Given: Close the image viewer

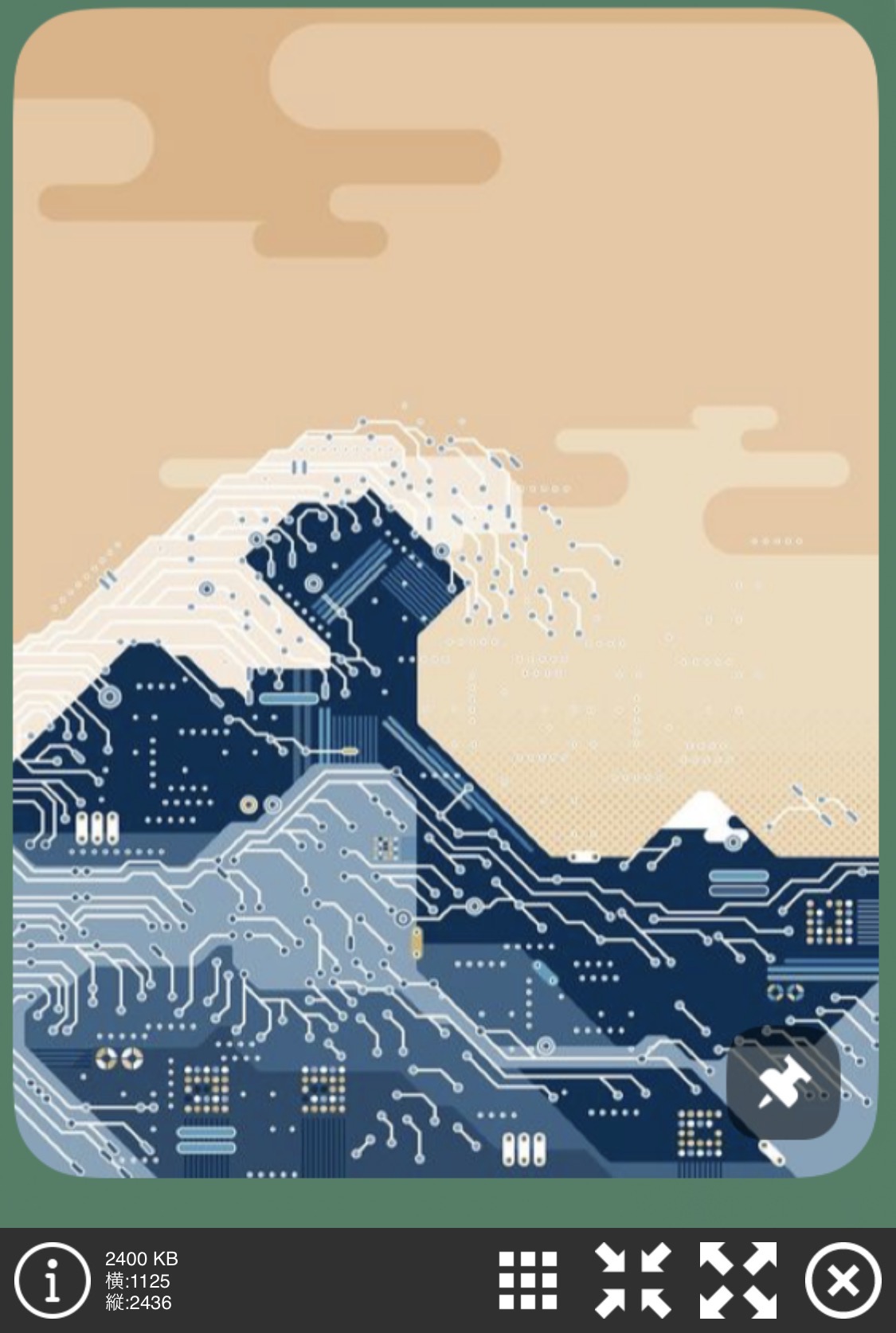Looking at the screenshot, I should (843, 1280).
